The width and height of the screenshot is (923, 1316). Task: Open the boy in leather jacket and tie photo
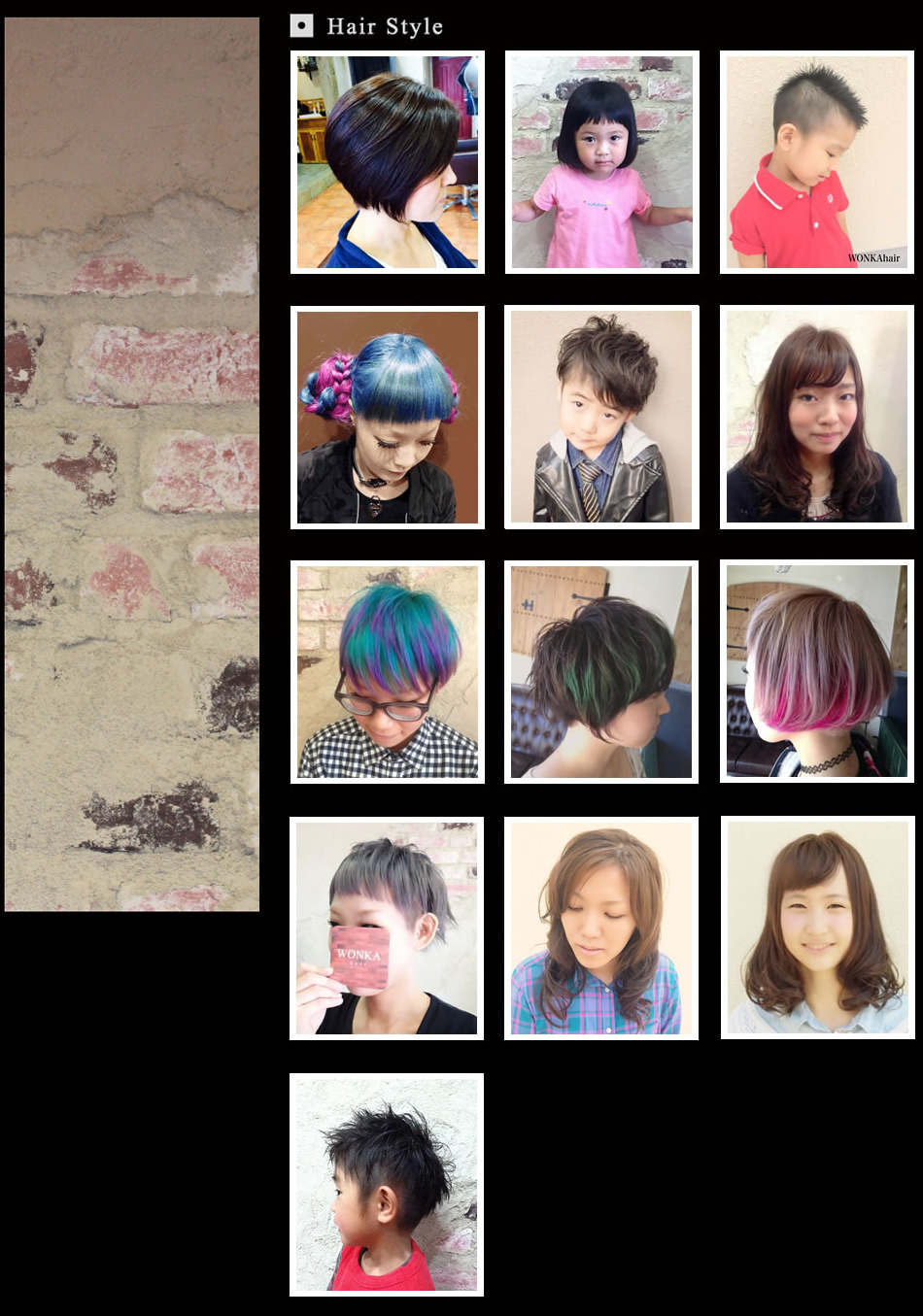point(601,418)
